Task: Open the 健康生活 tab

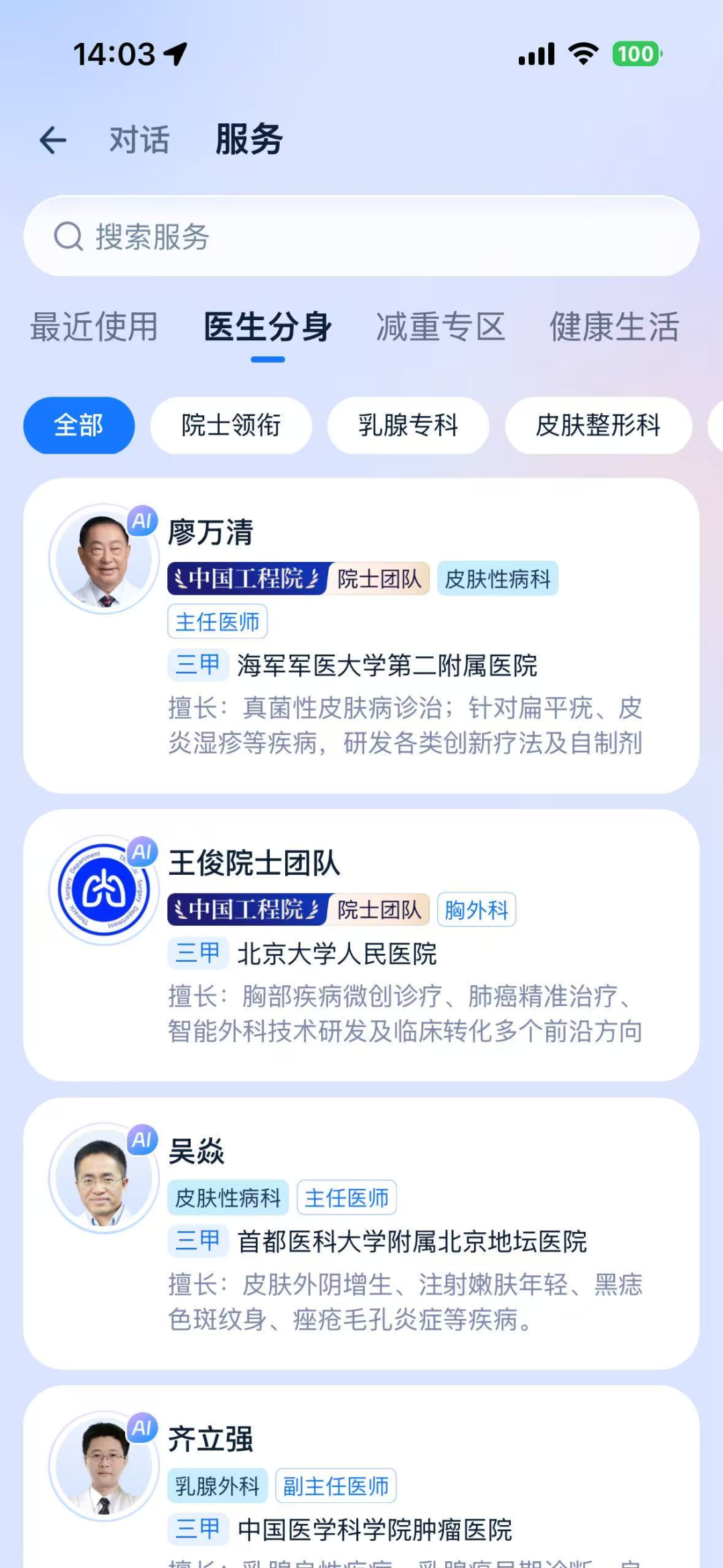Action: pyautogui.click(x=614, y=327)
